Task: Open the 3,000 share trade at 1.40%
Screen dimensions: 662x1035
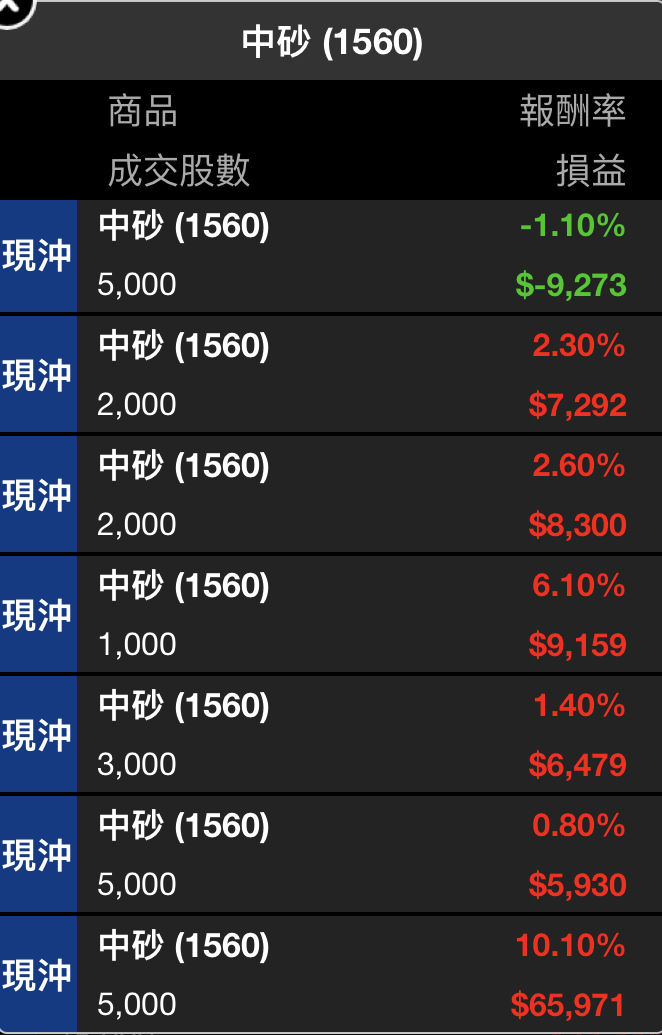Action: [331, 735]
